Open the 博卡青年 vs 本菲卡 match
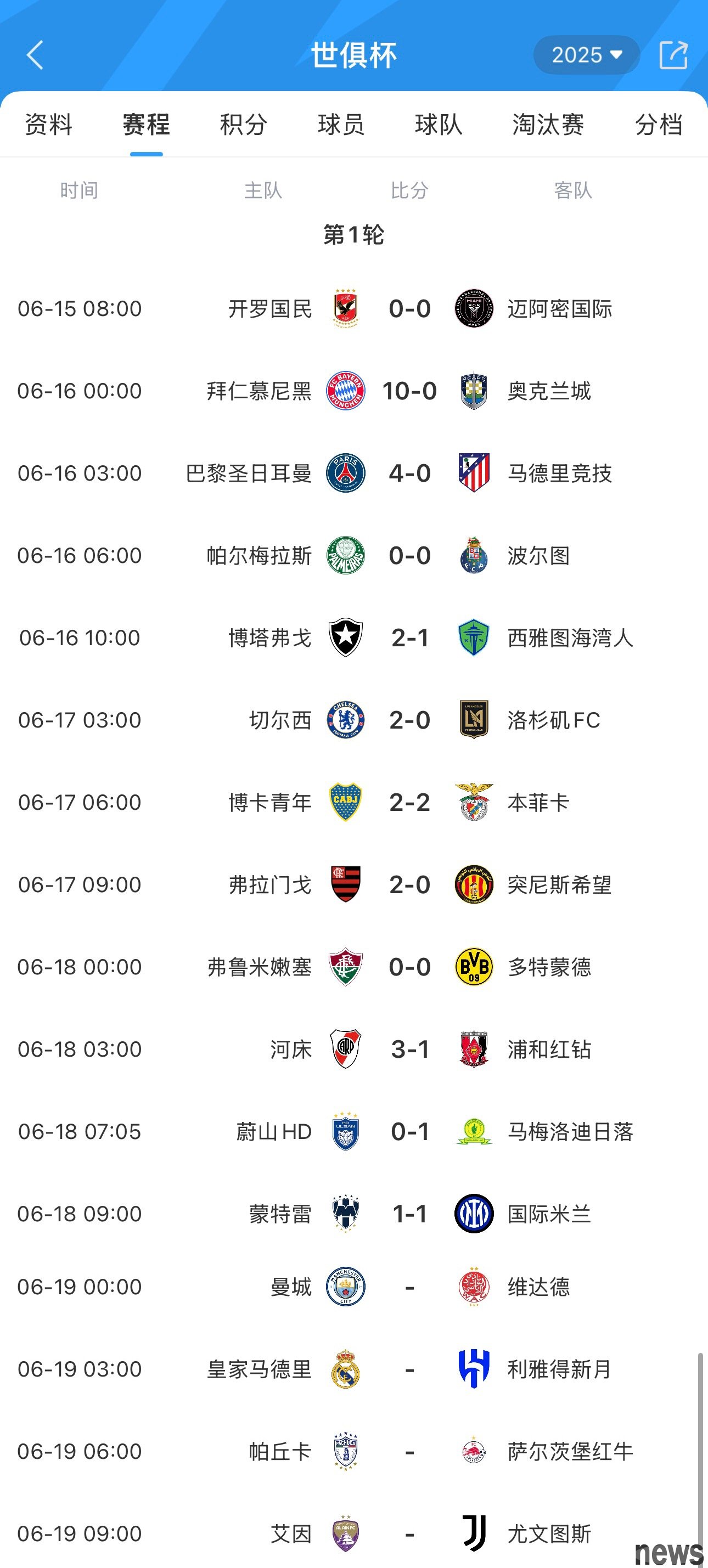 [409, 802]
